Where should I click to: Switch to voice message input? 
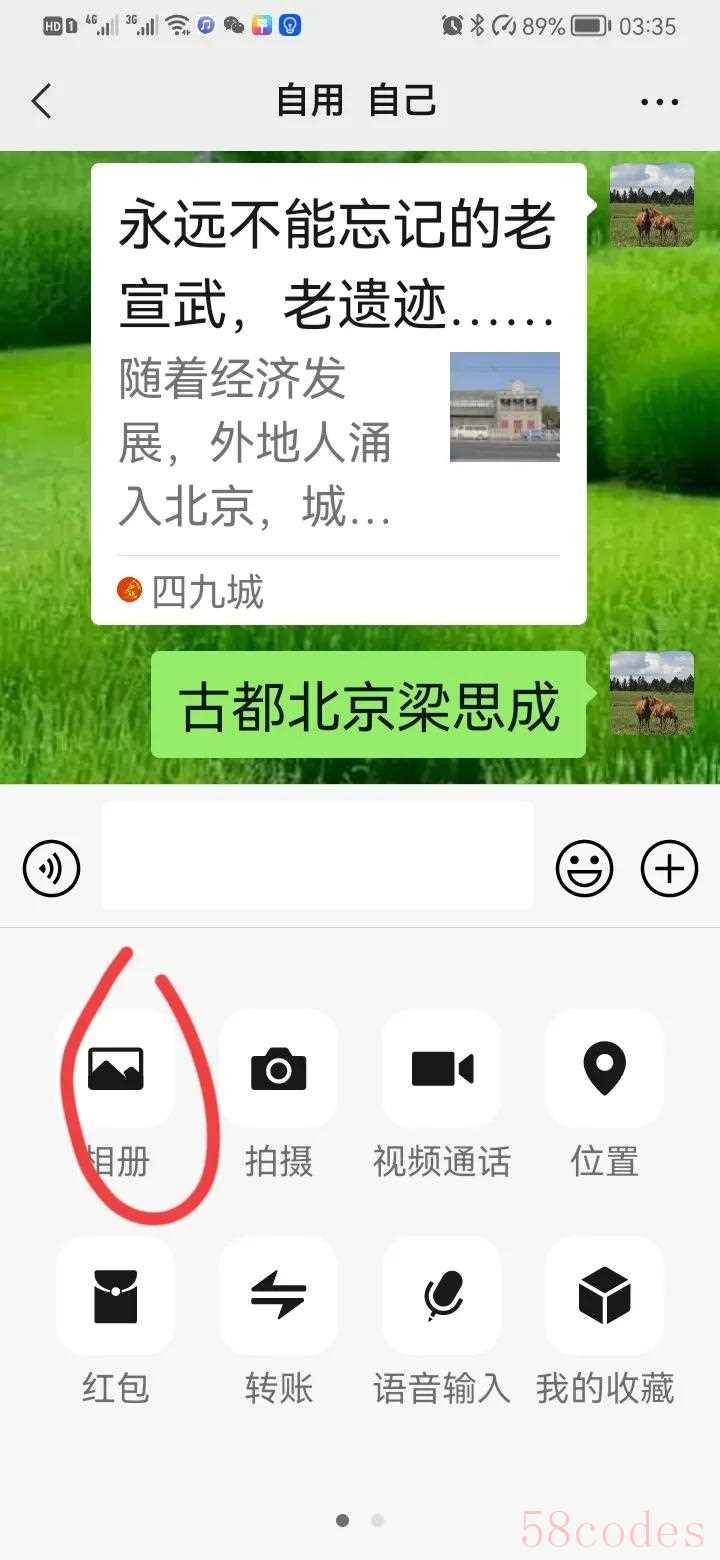click(x=51, y=869)
